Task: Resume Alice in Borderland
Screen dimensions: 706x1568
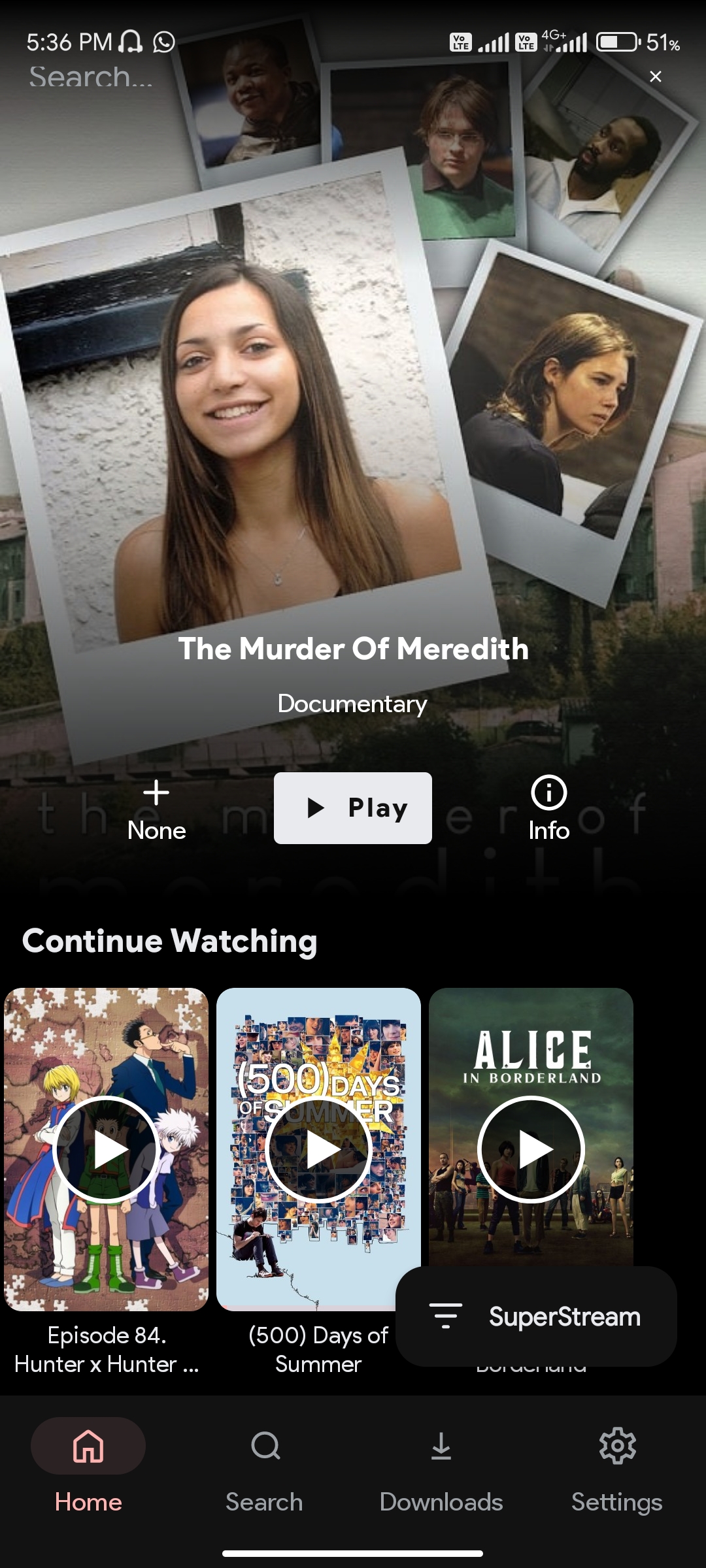Action: coord(531,1149)
